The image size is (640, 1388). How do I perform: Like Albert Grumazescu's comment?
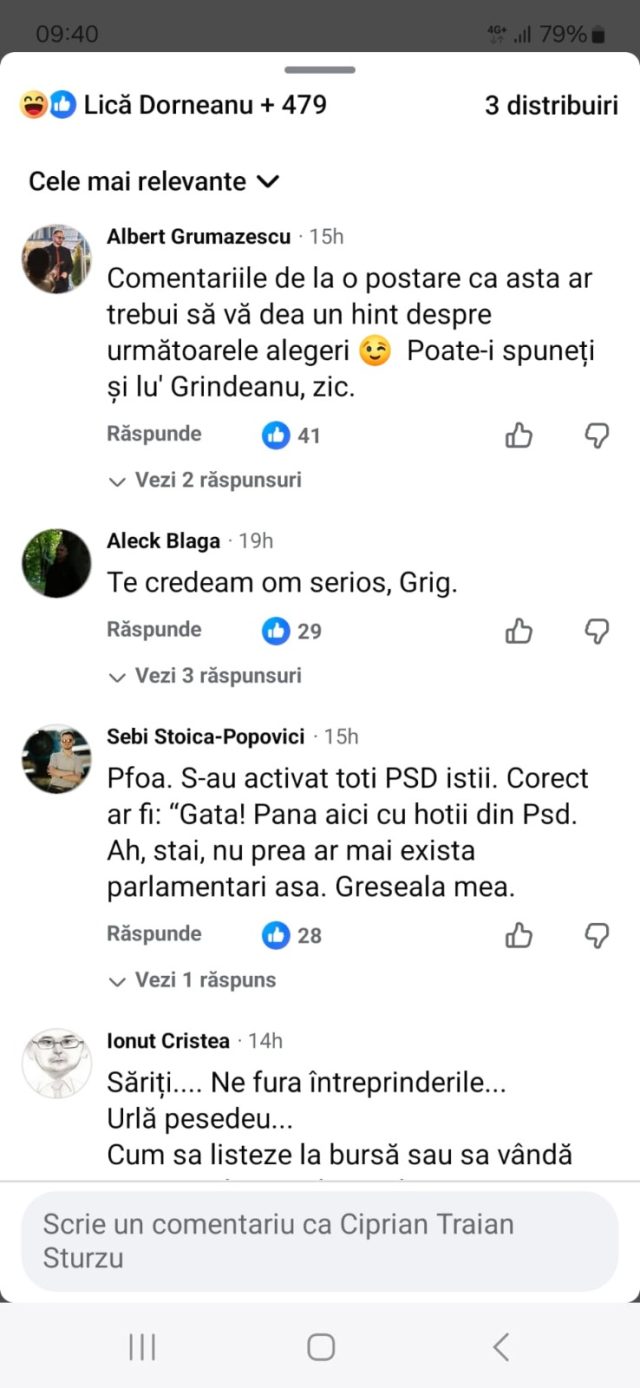(519, 435)
